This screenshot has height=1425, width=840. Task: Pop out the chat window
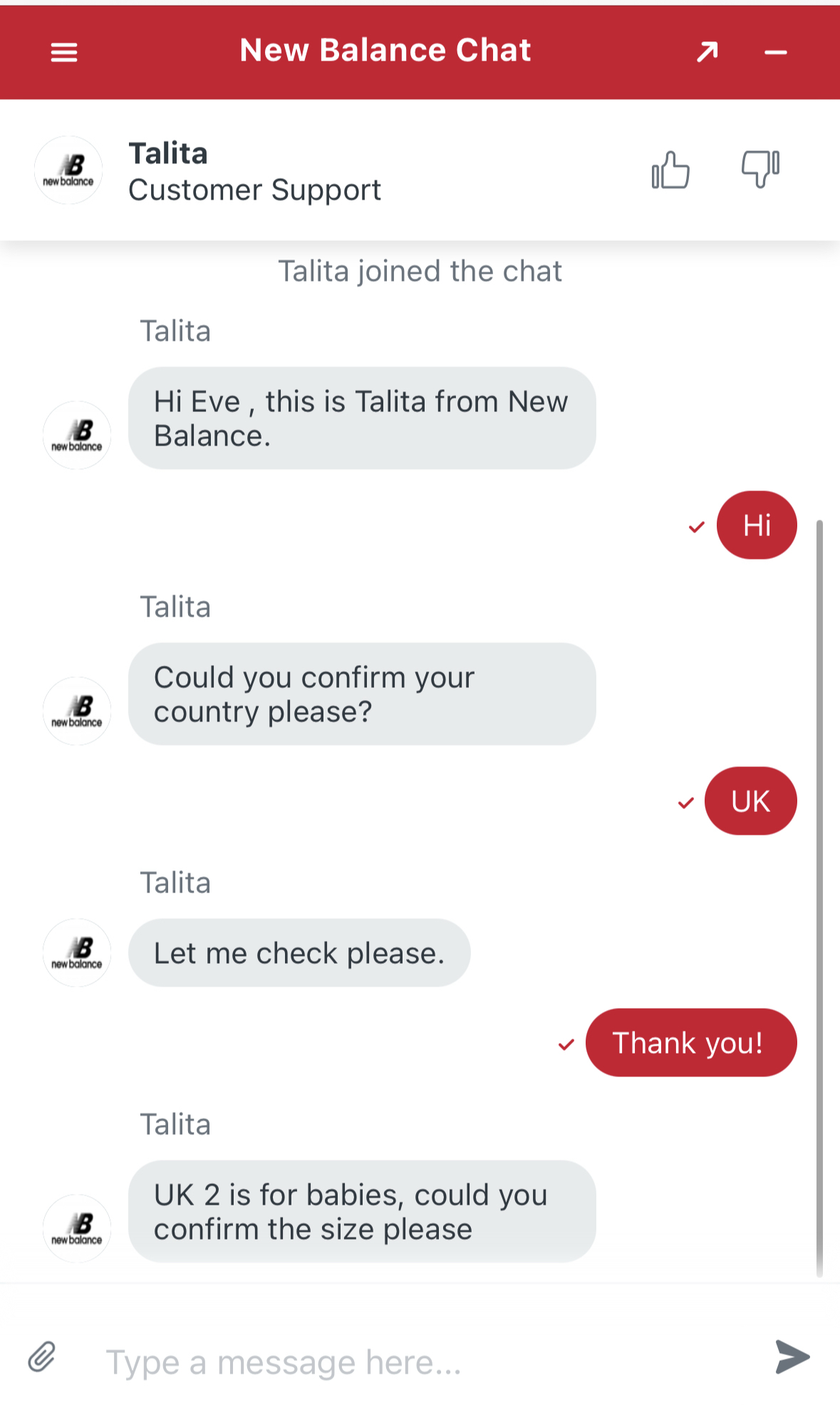[707, 52]
